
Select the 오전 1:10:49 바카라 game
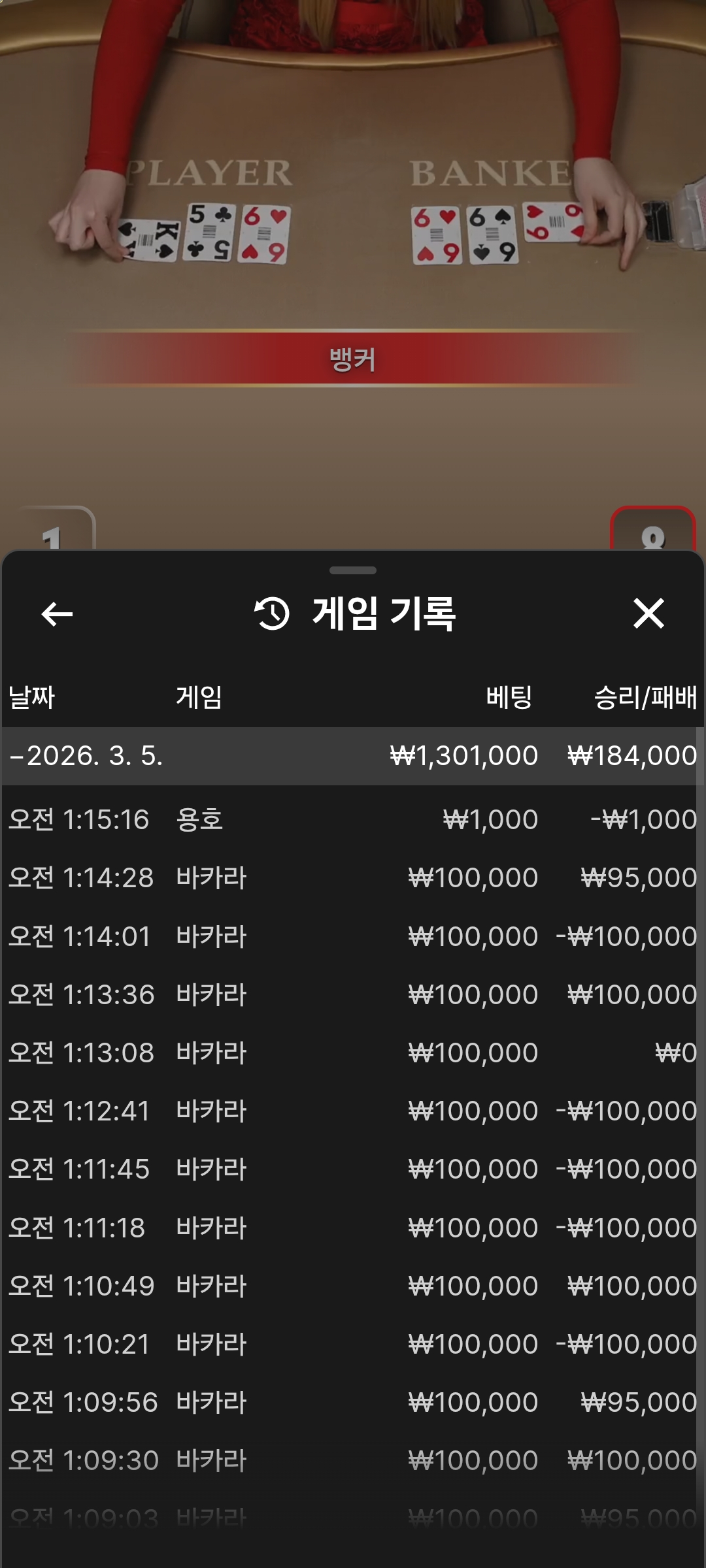(x=352, y=1286)
